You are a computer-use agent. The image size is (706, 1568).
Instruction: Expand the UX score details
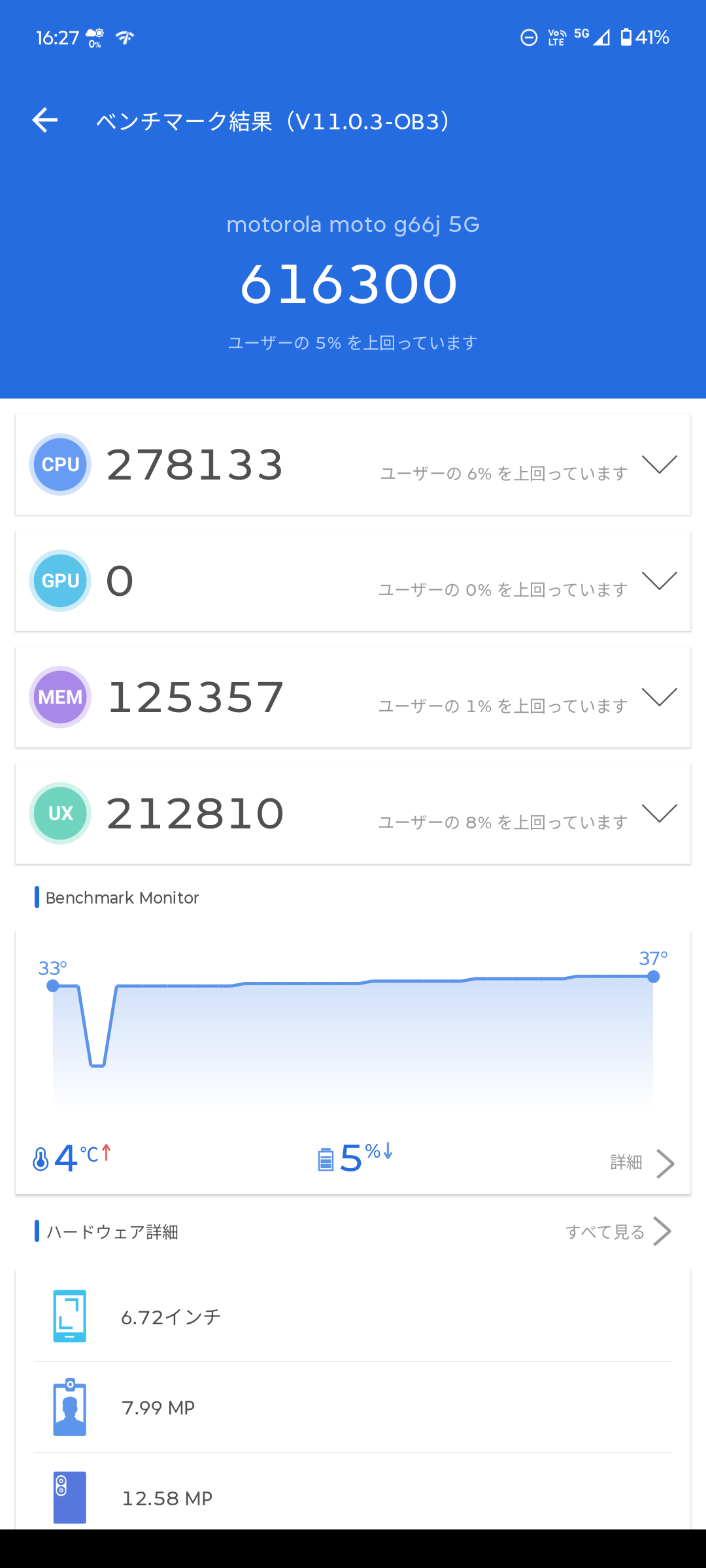tap(659, 813)
